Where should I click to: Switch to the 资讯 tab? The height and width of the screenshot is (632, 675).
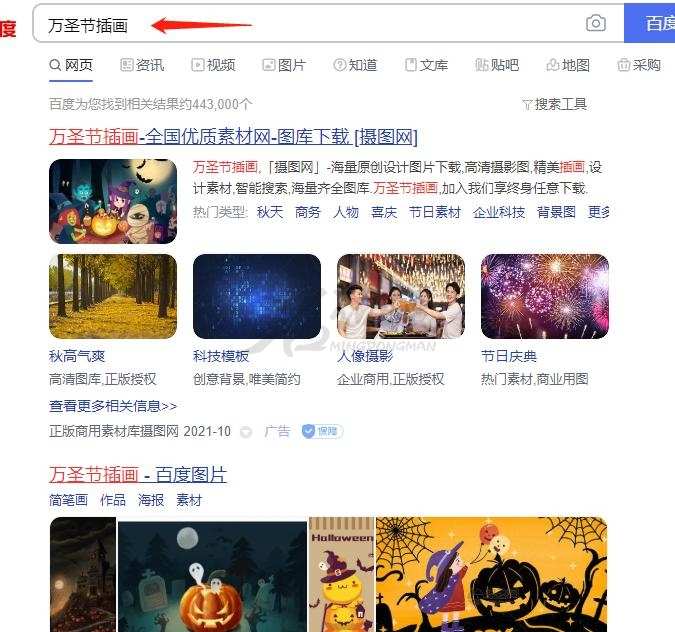(x=142, y=65)
